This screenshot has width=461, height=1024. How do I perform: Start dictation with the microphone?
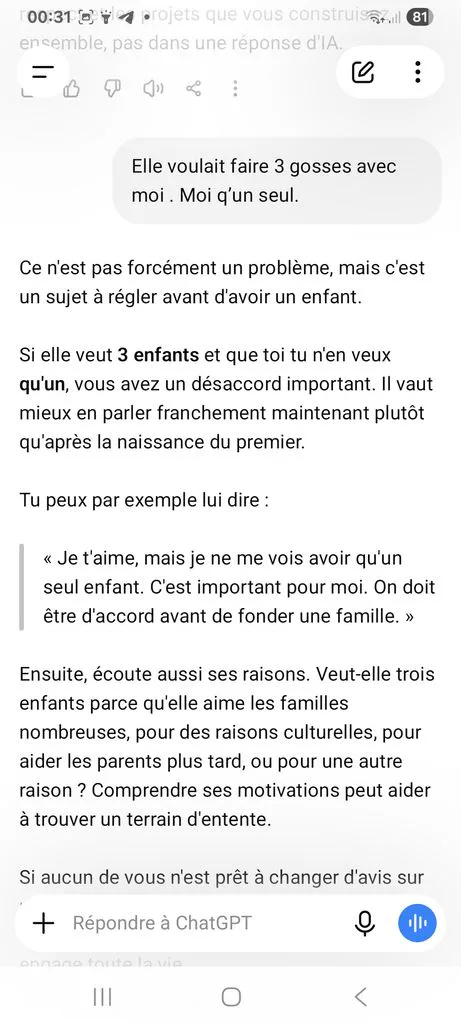[365, 923]
